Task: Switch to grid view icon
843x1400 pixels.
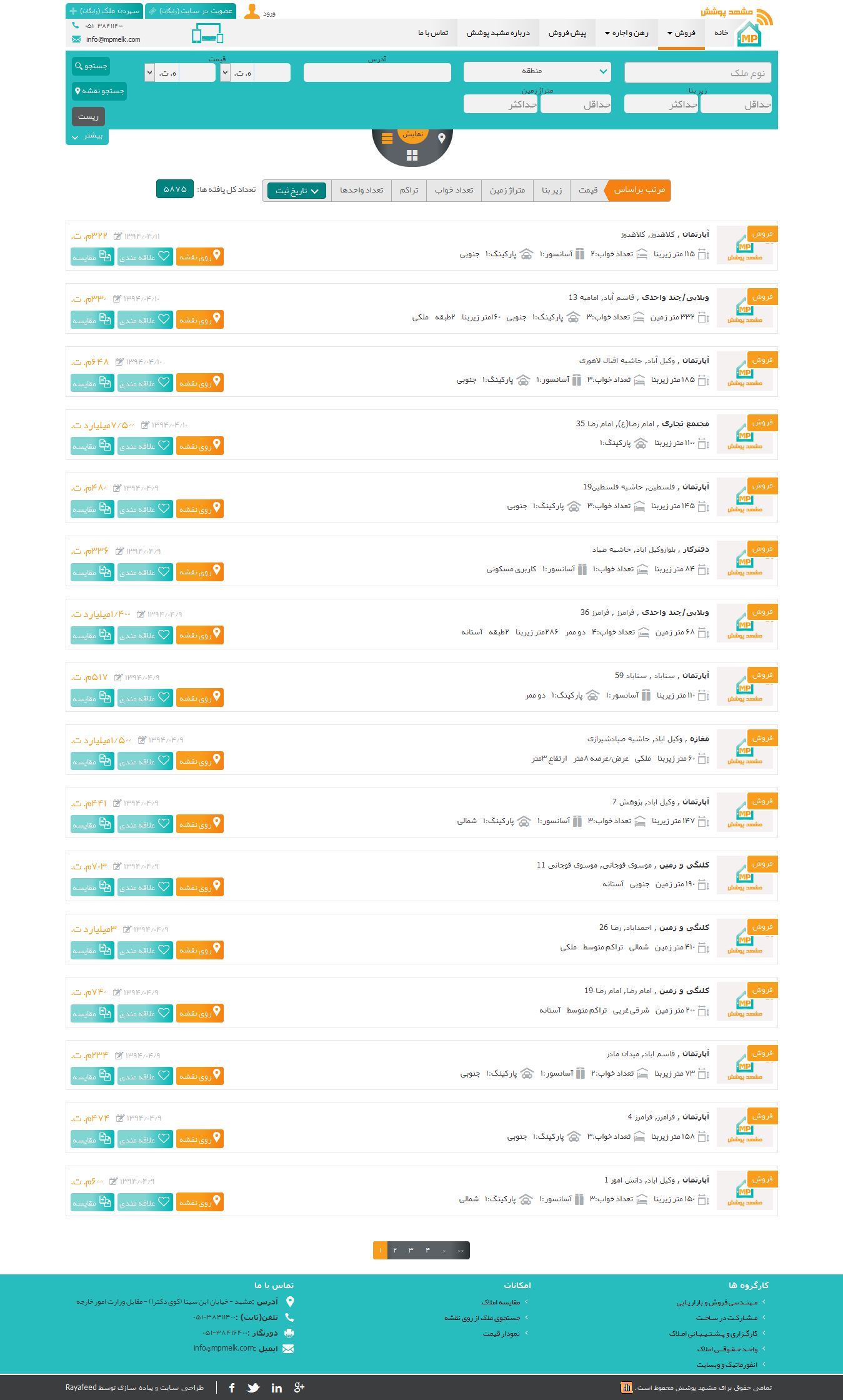Action: (x=412, y=155)
